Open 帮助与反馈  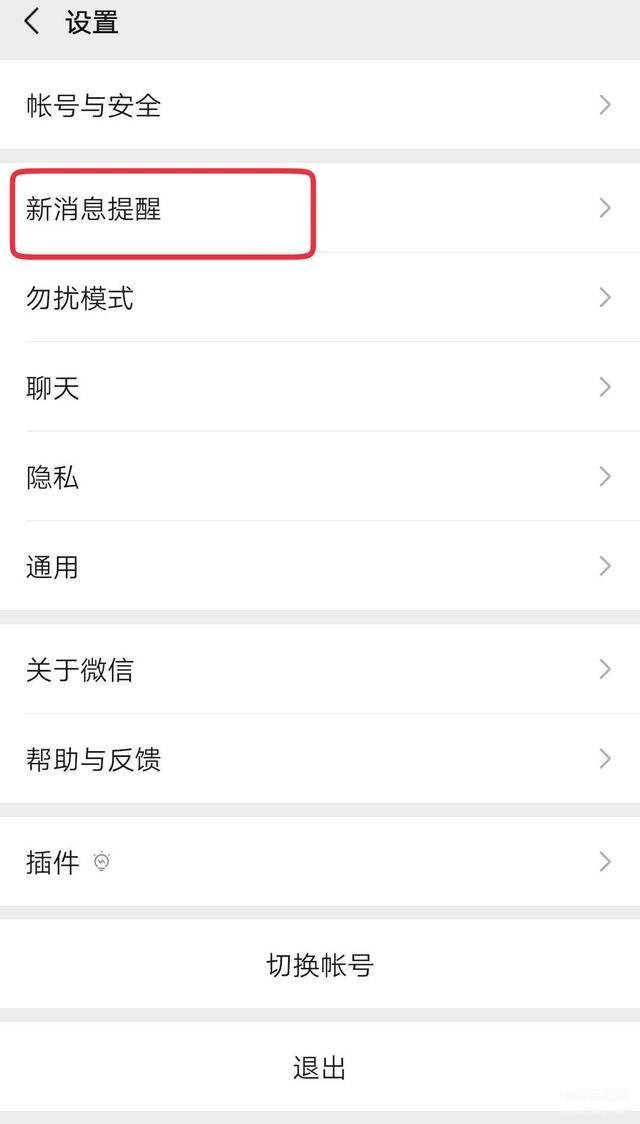point(320,760)
